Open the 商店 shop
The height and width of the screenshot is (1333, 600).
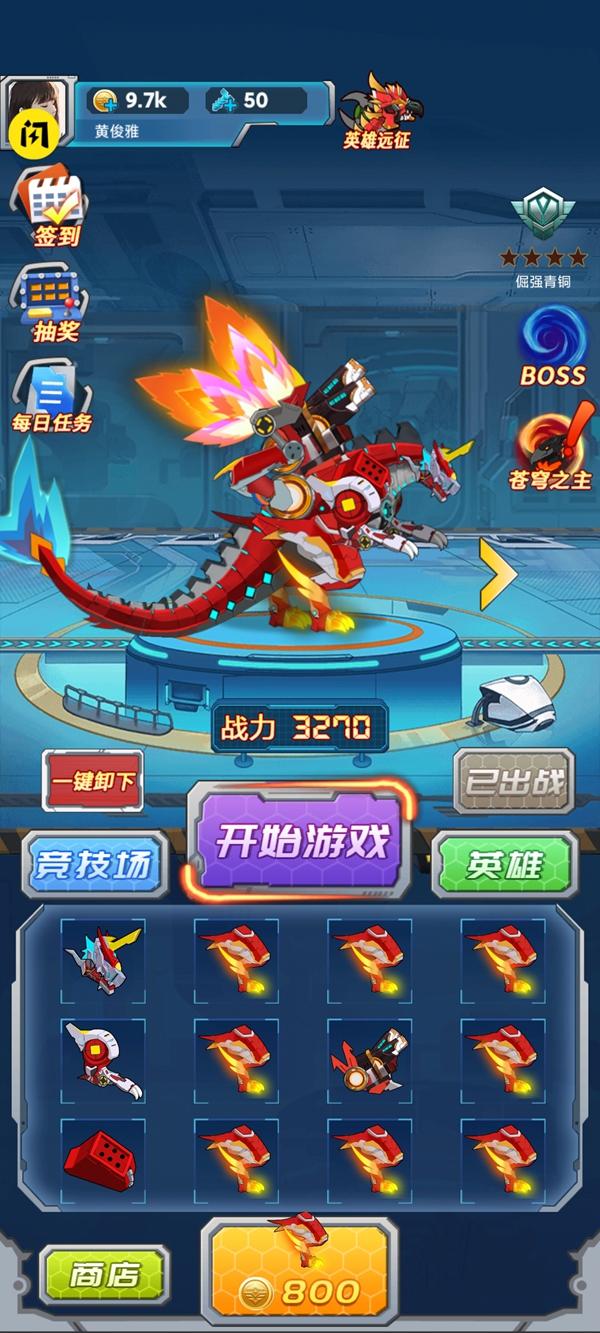click(x=104, y=1274)
